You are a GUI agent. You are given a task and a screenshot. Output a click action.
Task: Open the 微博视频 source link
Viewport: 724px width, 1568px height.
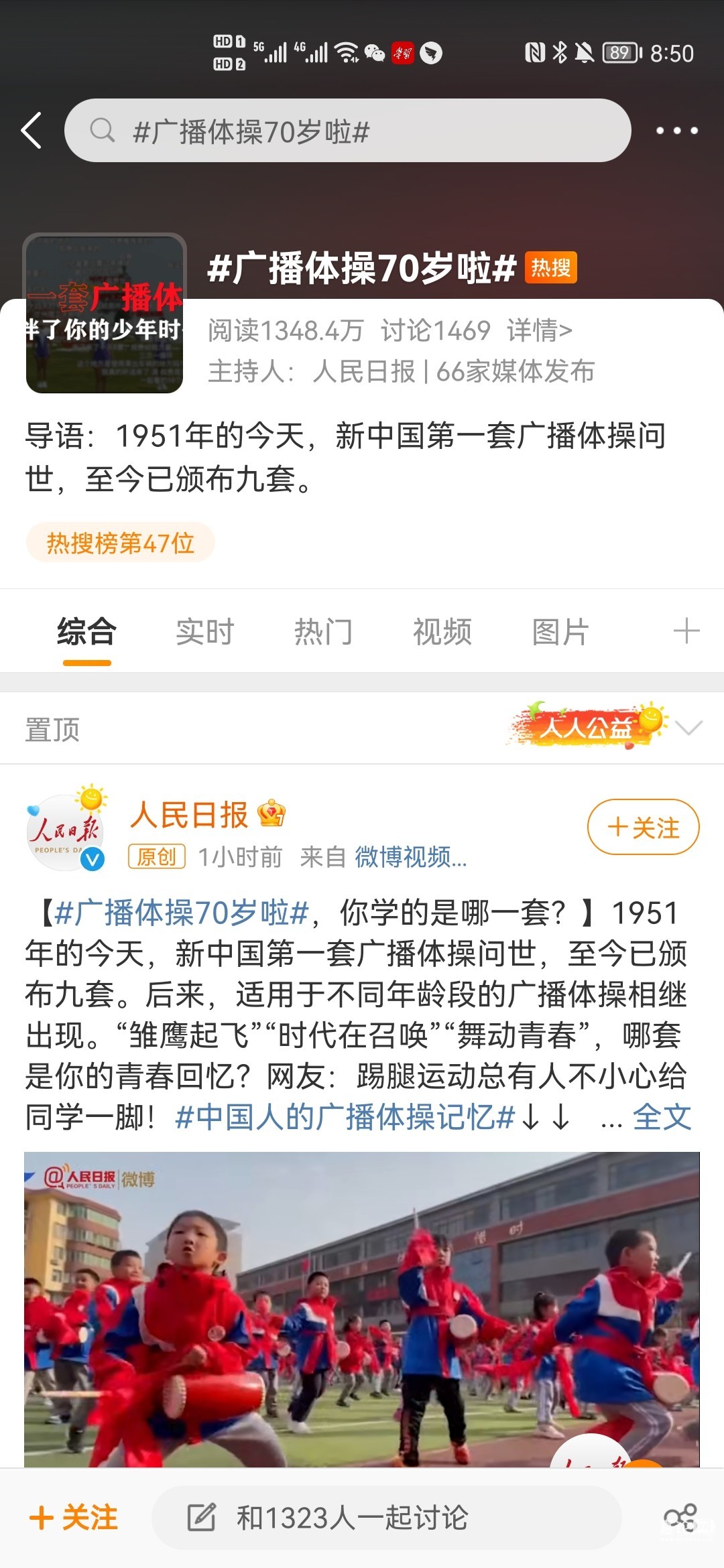tap(410, 857)
